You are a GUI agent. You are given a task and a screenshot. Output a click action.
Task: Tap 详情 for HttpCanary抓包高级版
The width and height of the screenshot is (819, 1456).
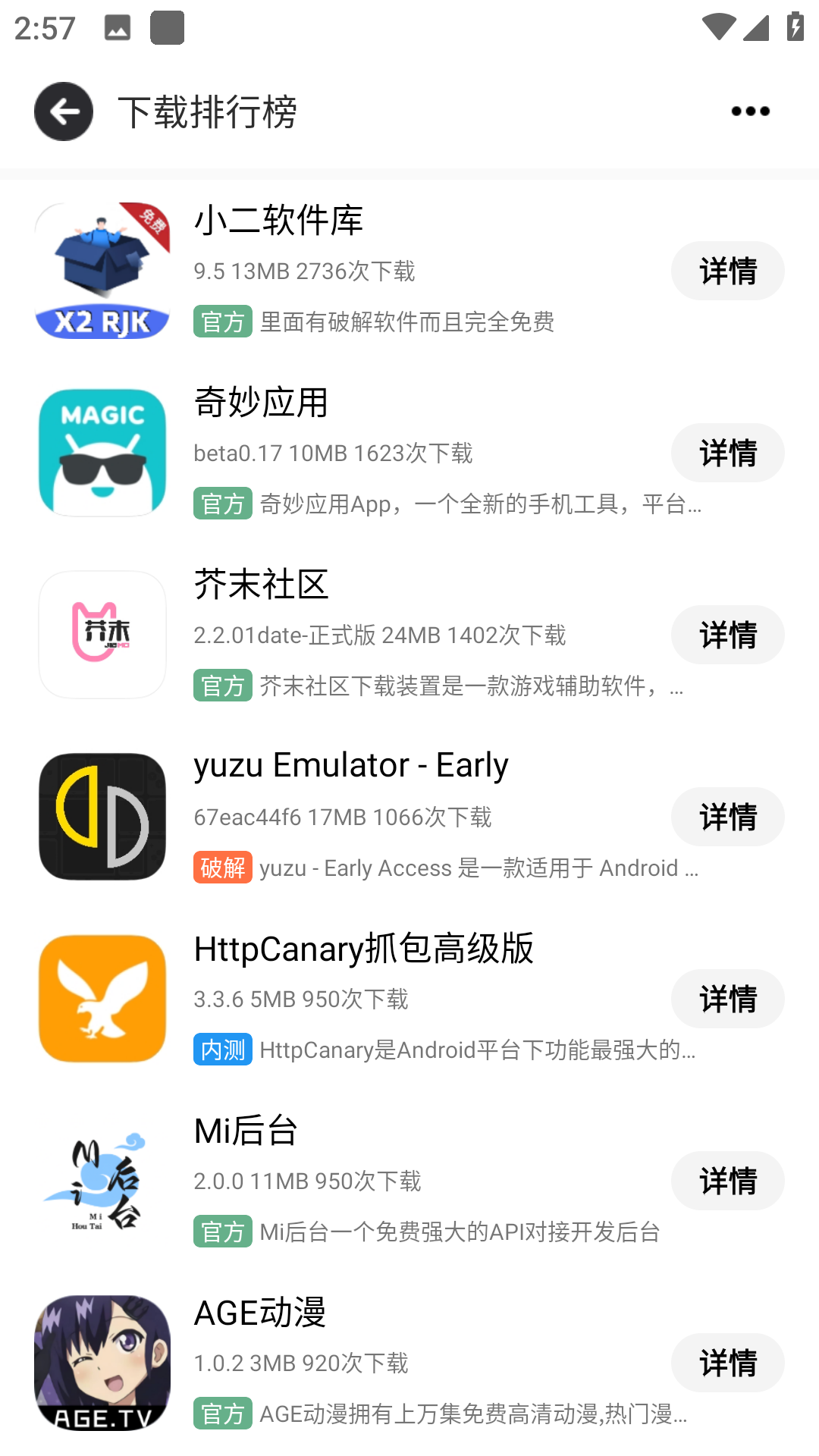pos(727,999)
